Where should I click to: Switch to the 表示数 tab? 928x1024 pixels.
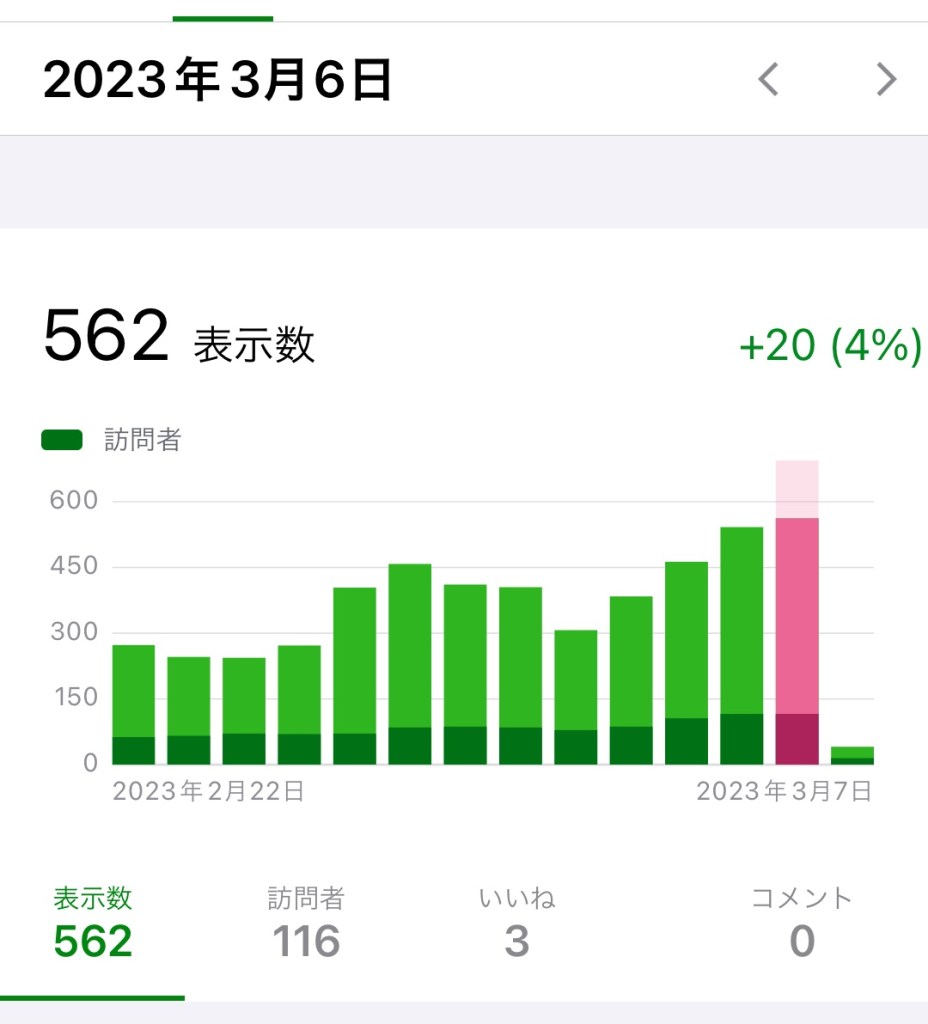(93, 923)
